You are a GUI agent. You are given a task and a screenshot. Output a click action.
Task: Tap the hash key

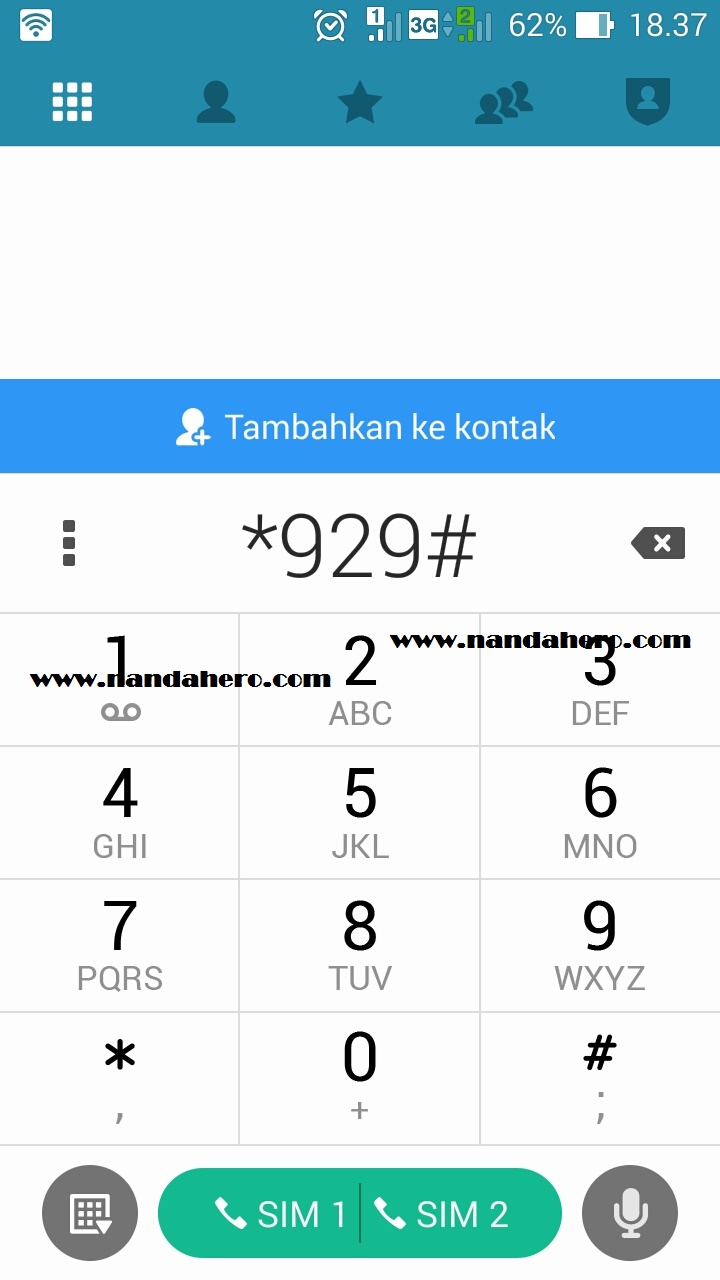coord(600,1078)
